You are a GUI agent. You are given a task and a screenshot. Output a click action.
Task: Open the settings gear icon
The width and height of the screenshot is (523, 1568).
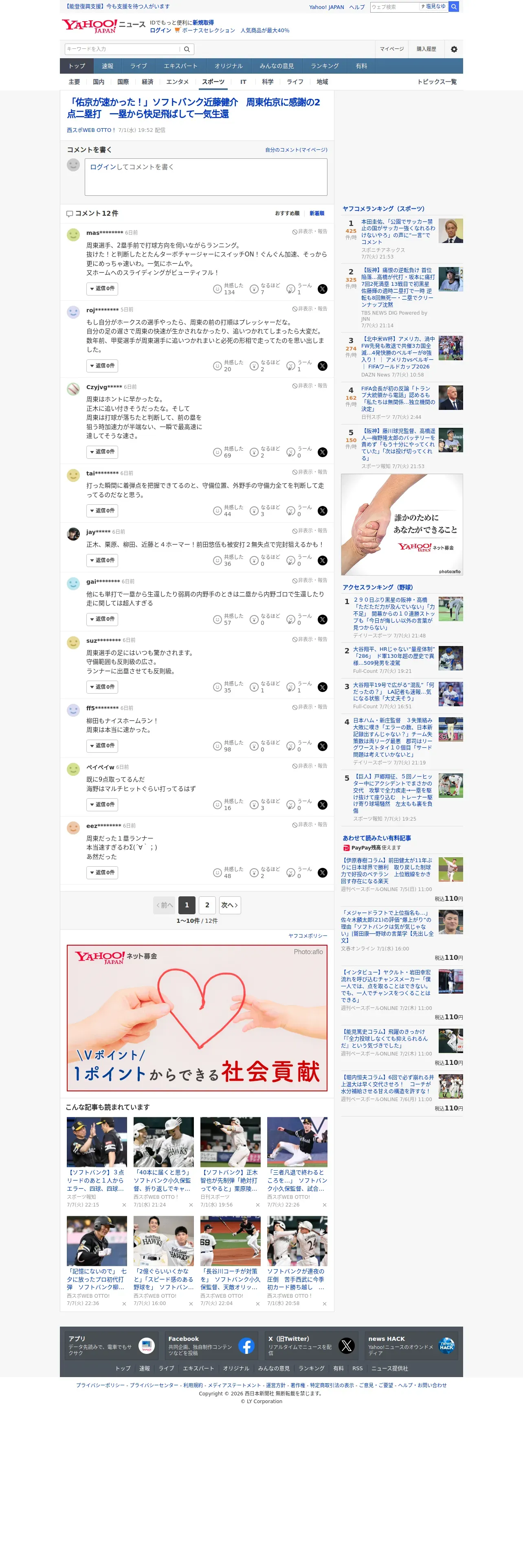tap(454, 49)
